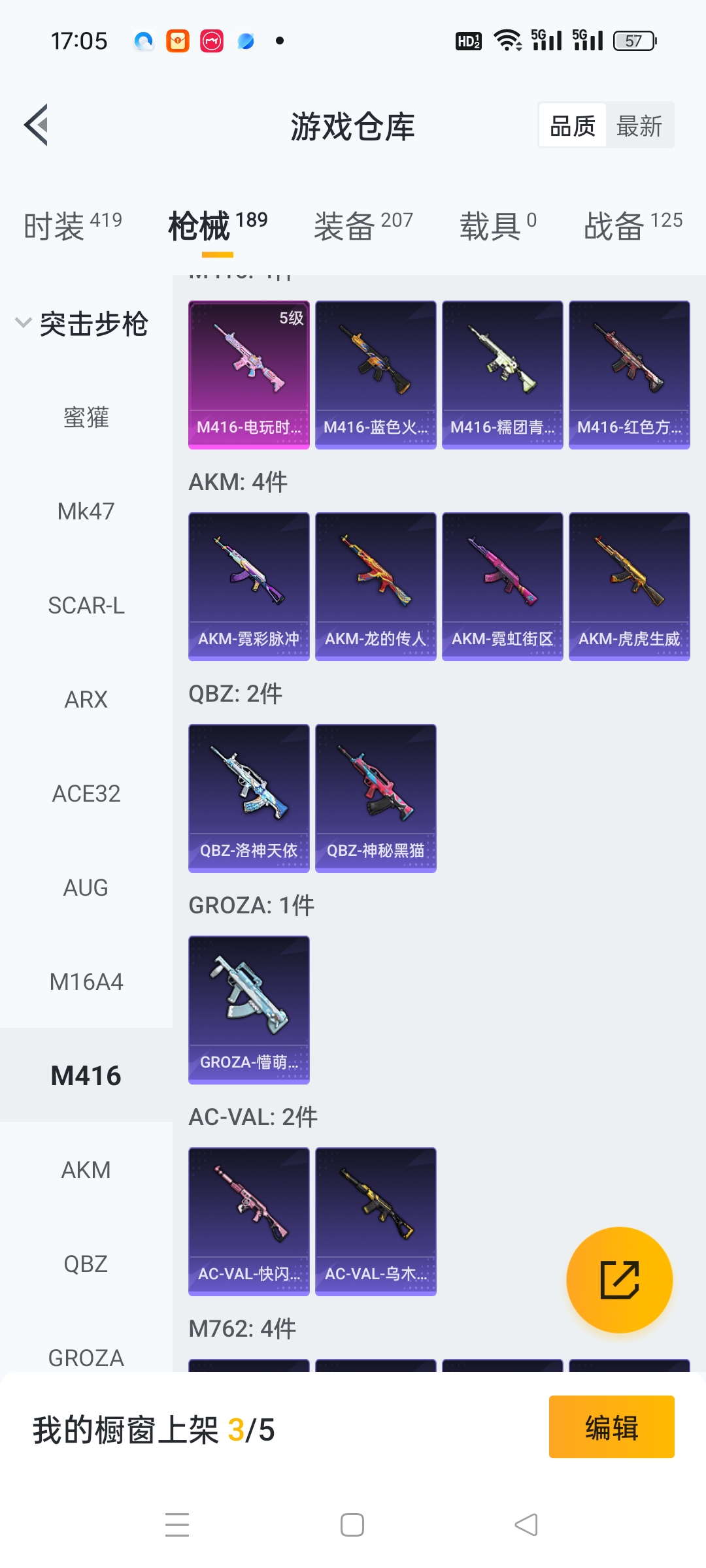This screenshot has width=706, height=1568.
Task: Select 蜜獾 in the side list
Action: click(x=86, y=417)
